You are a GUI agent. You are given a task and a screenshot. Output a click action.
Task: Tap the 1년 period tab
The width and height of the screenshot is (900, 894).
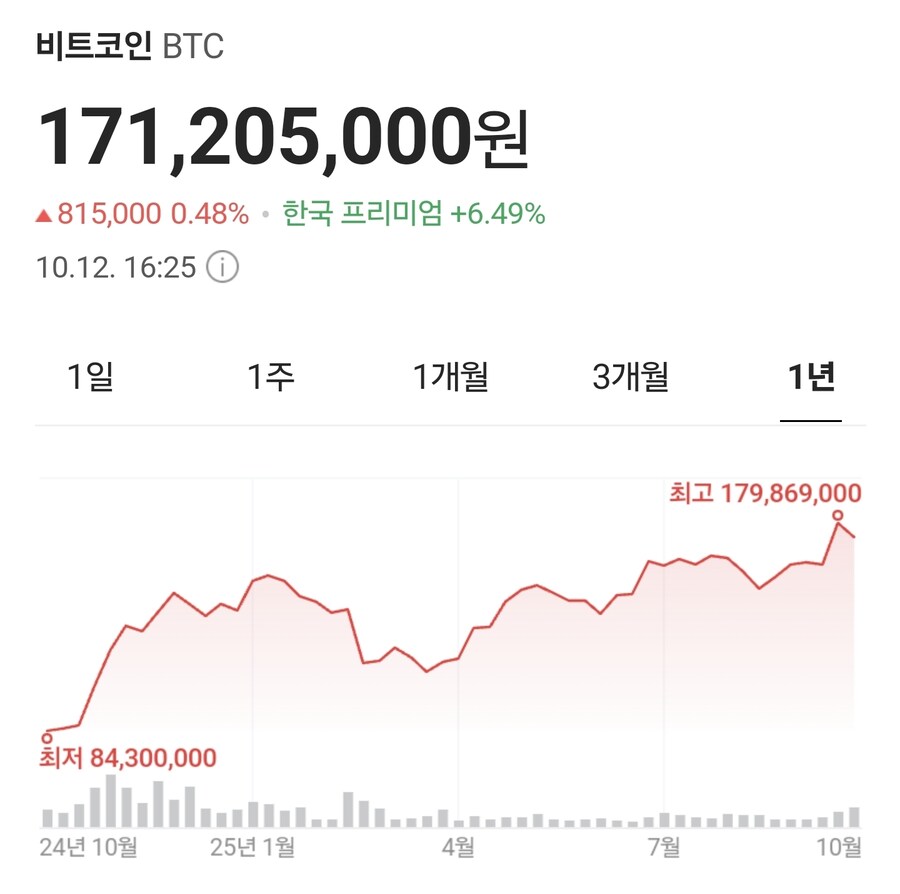coord(810,377)
